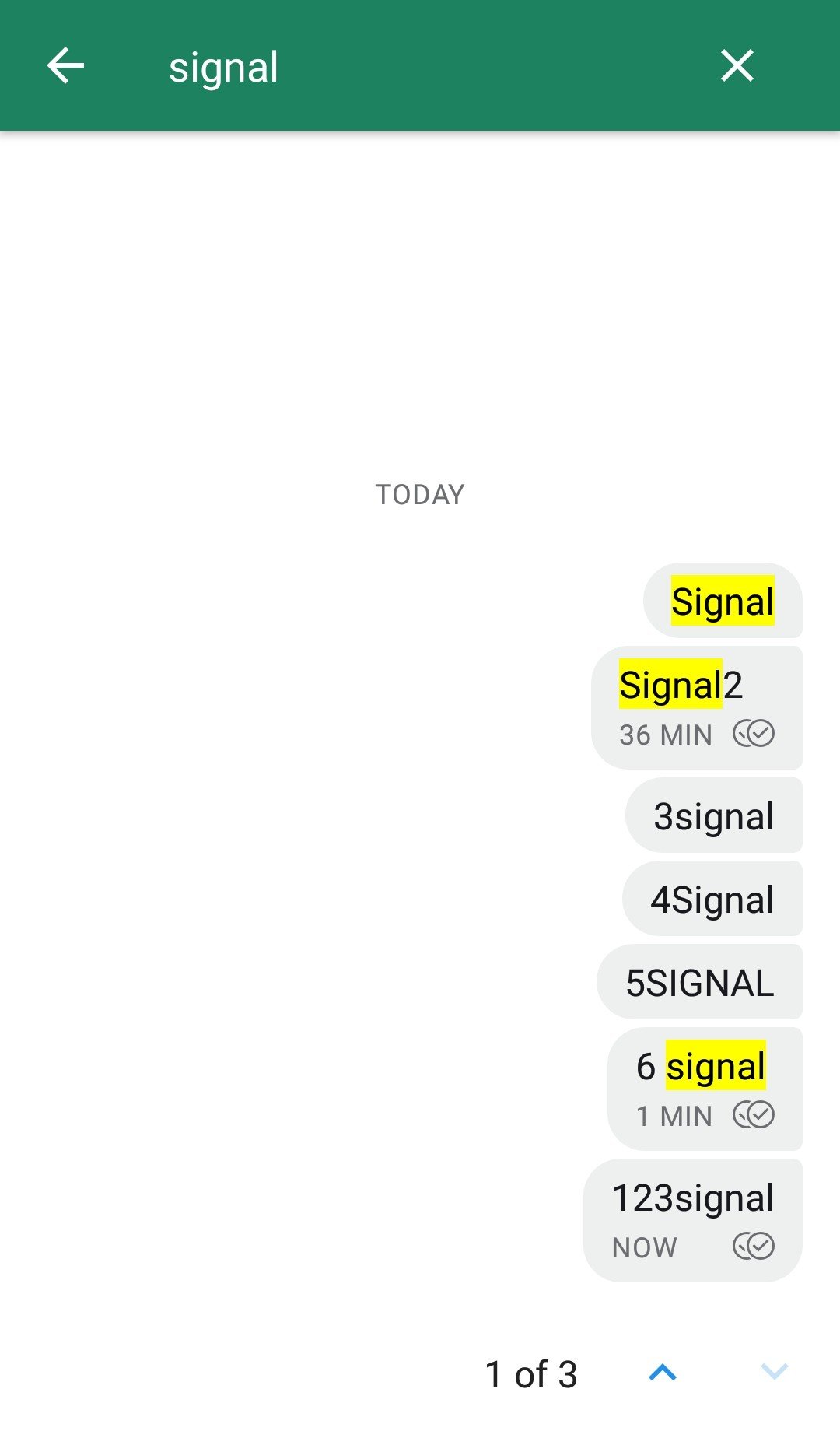Select the highlighted Signal search result
This screenshot has width=840, height=1438.
pyautogui.click(x=722, y=599)
